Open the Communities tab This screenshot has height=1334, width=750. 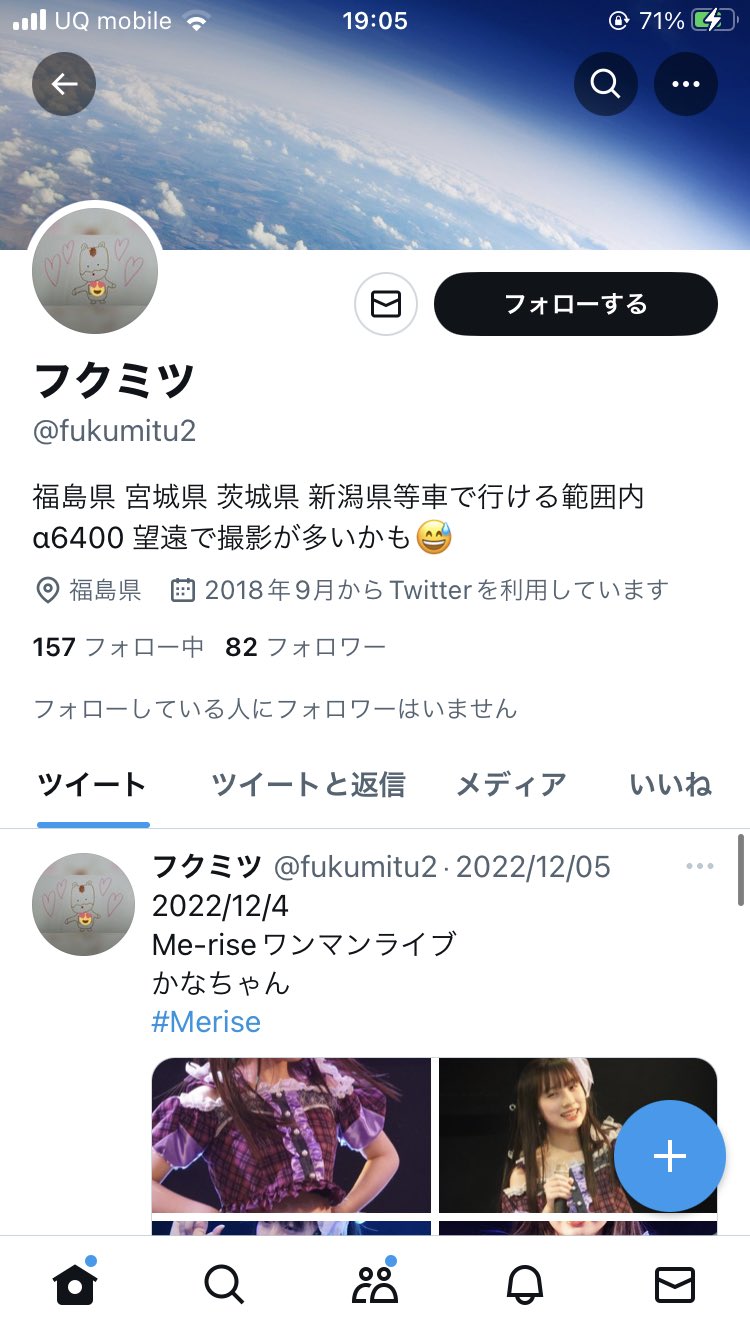(375, 1285)
